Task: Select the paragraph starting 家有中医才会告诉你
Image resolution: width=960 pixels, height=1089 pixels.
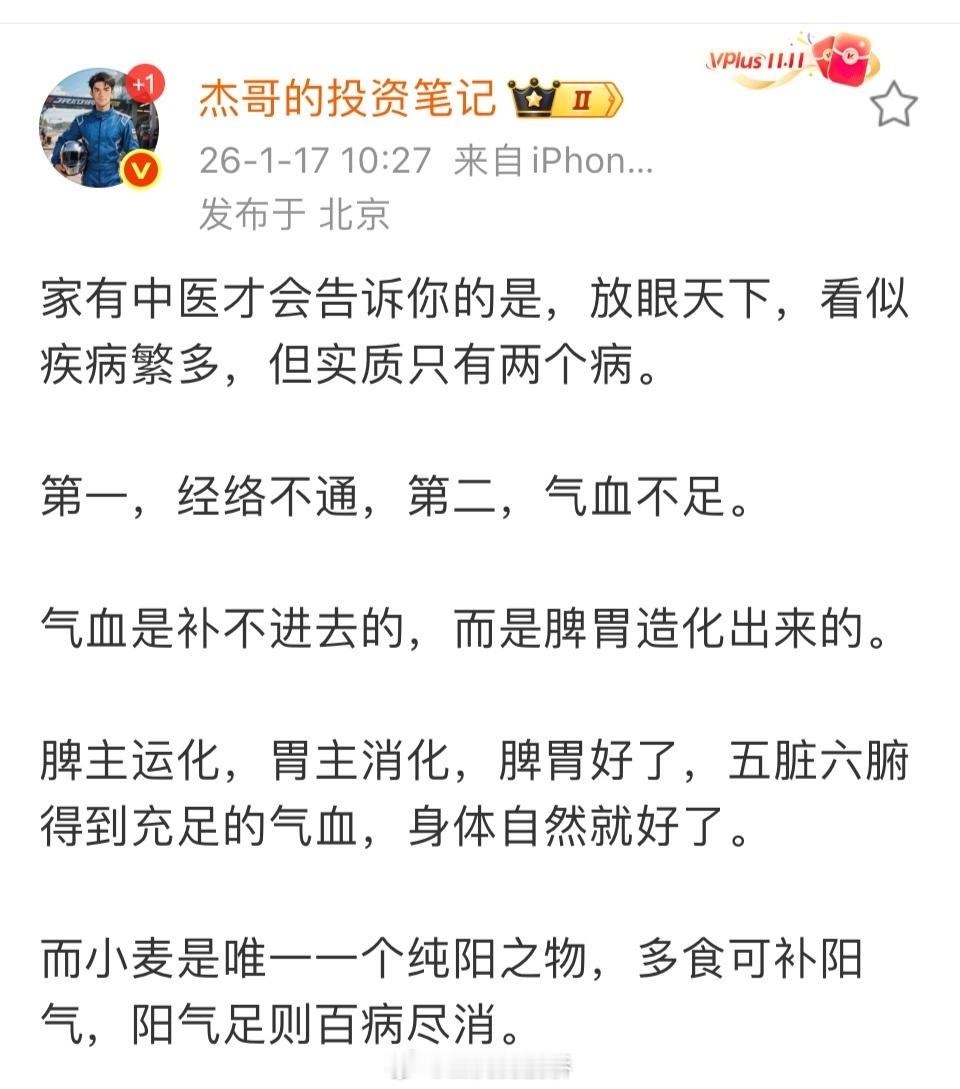Action: click(x=470, y=333)
